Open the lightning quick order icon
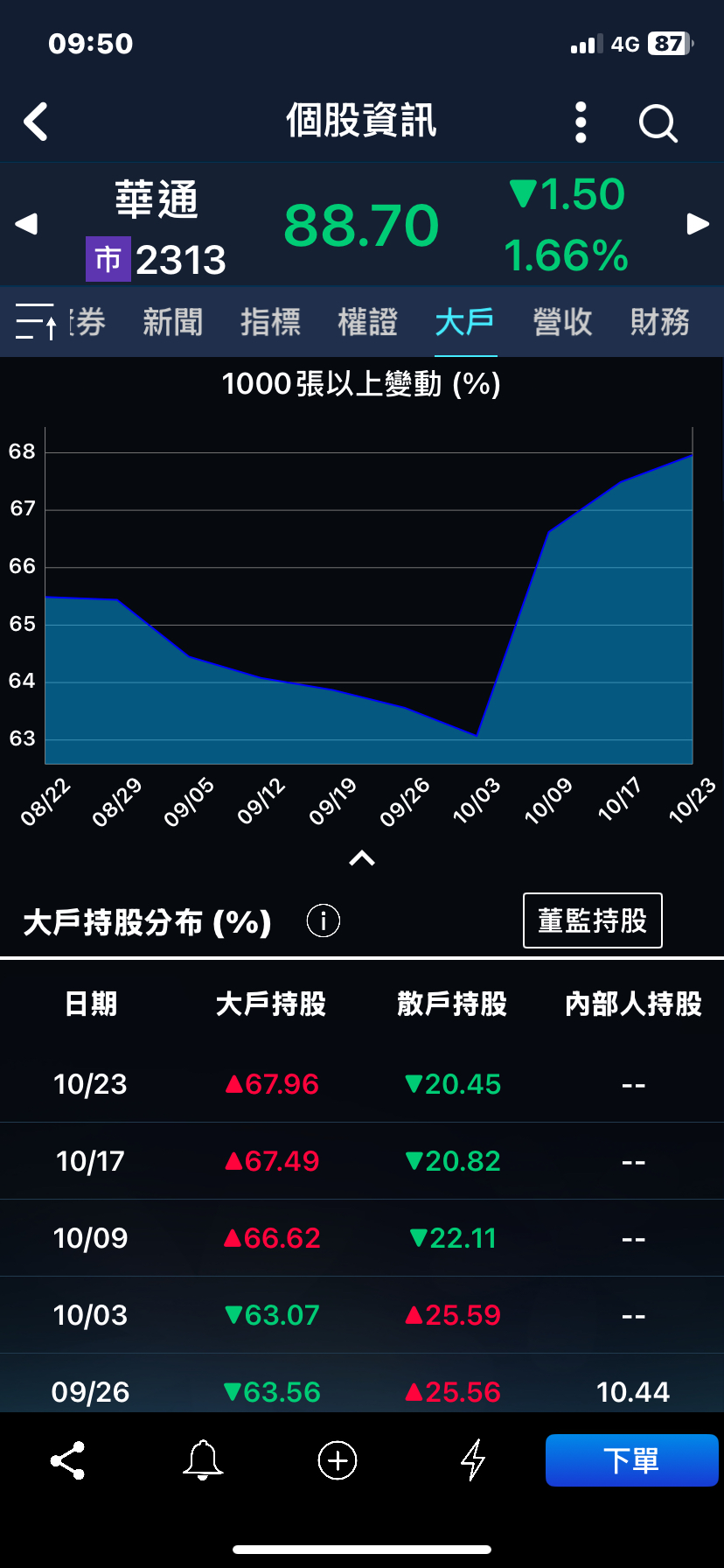Image resolution: width=724 pixels, height=1568 pixels. coord(473,1460)
